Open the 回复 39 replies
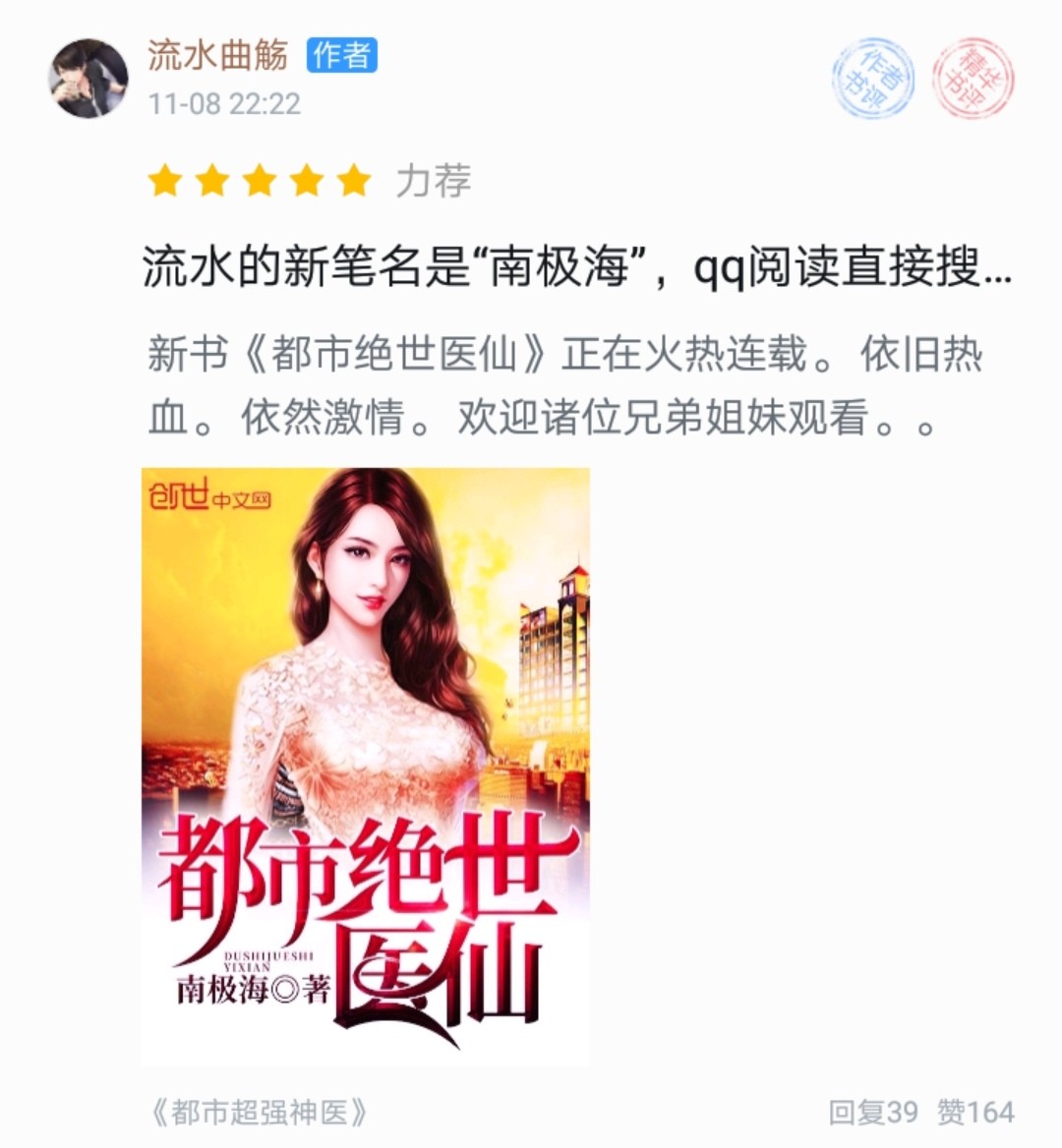Screen dimensions: 1062x1148 pyautogui.click(x=872, y=1113)
